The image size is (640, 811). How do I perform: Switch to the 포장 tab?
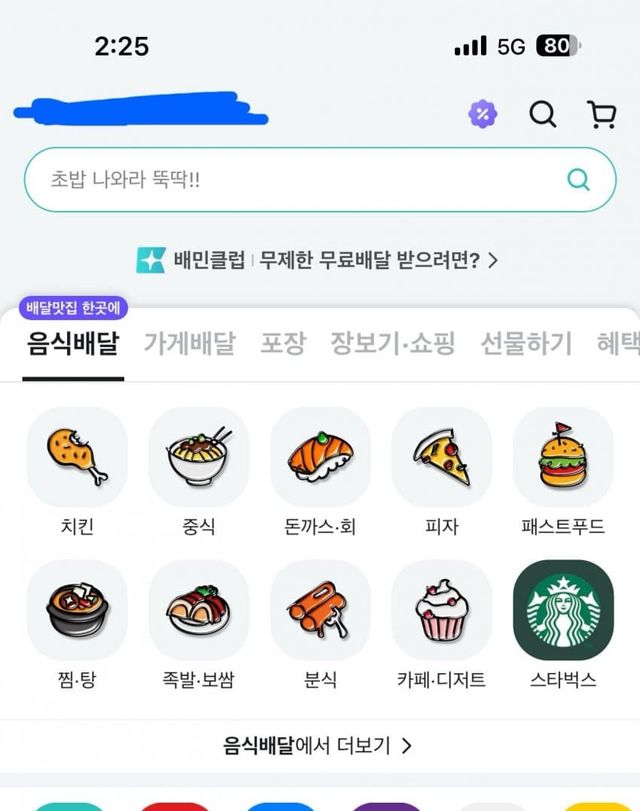point(283,344)
